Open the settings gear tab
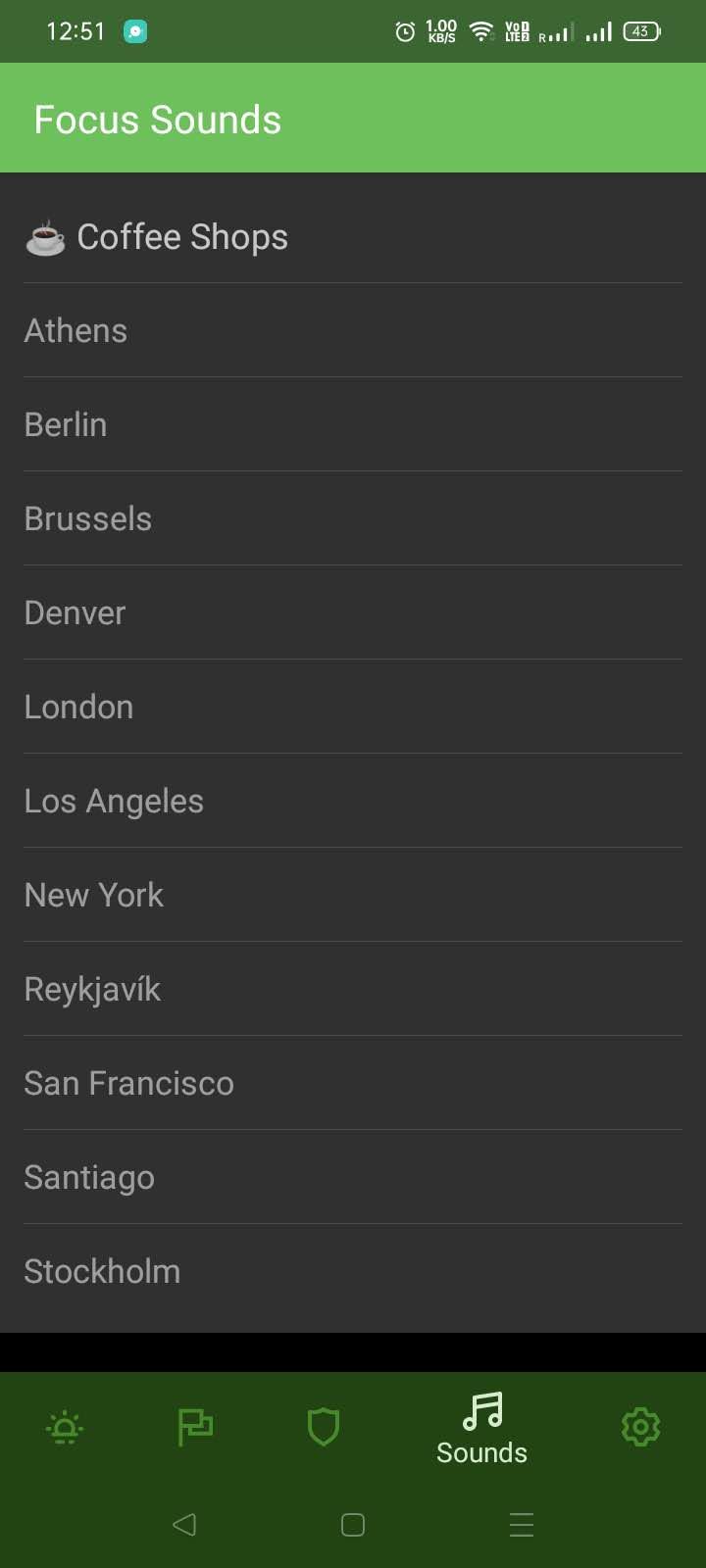The width and height of the screenshot is (706, 1568). tap(640, 1427)
